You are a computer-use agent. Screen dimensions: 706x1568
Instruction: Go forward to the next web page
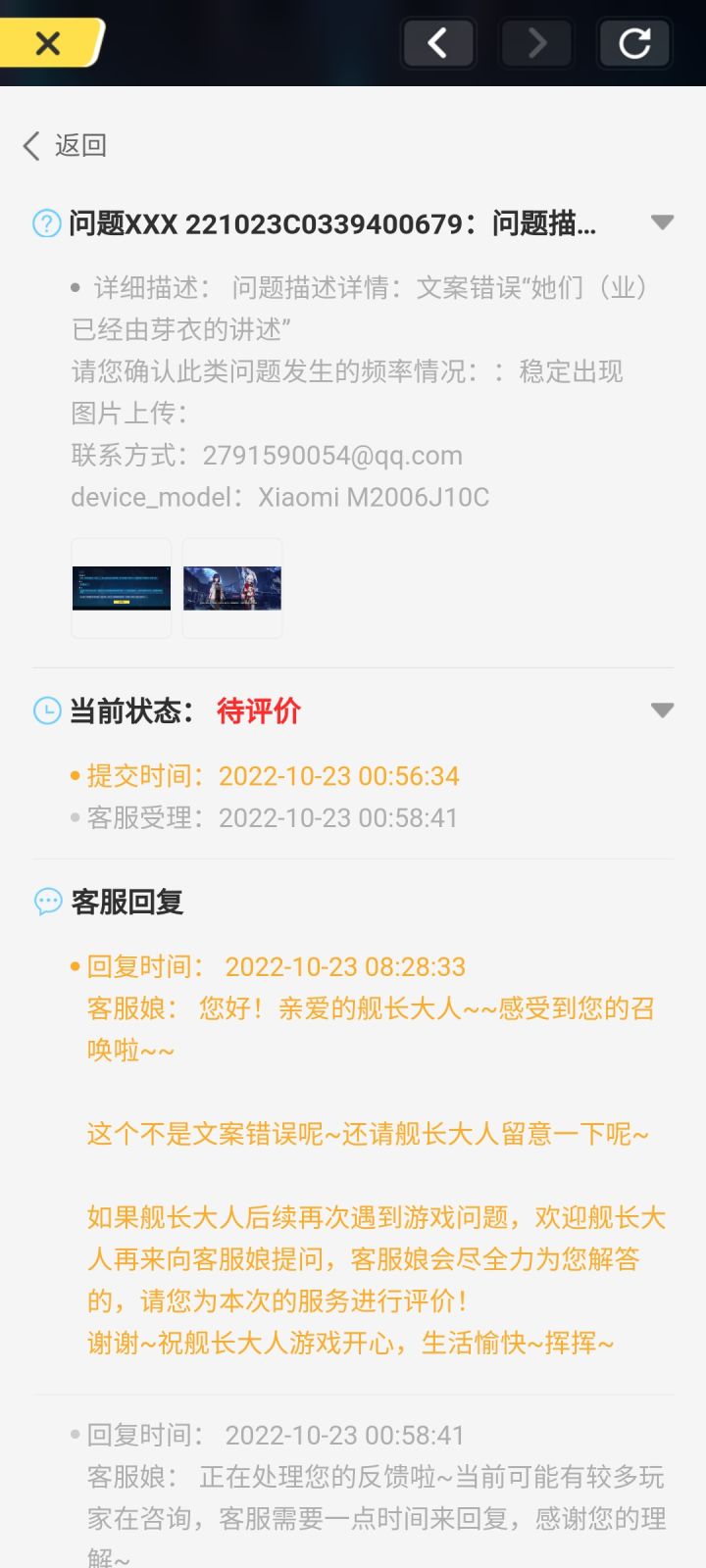coord(536,43)
